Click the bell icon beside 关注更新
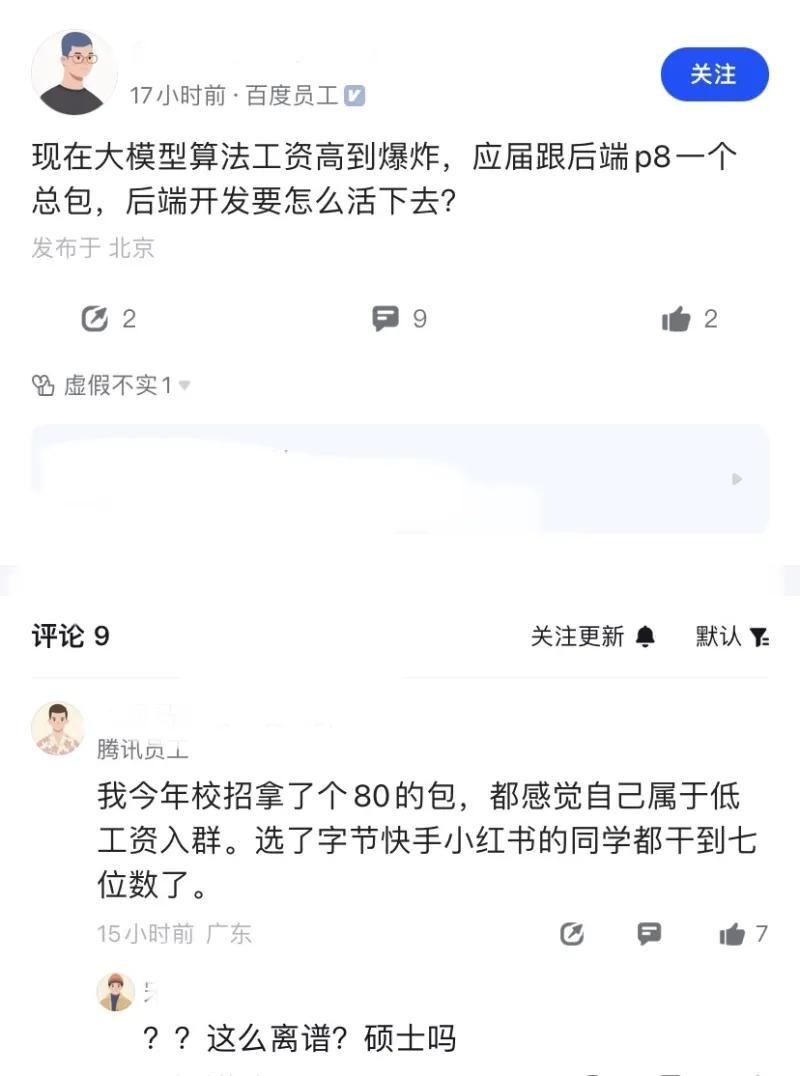This screenshot has width=800, height=1076. point(645,635)
